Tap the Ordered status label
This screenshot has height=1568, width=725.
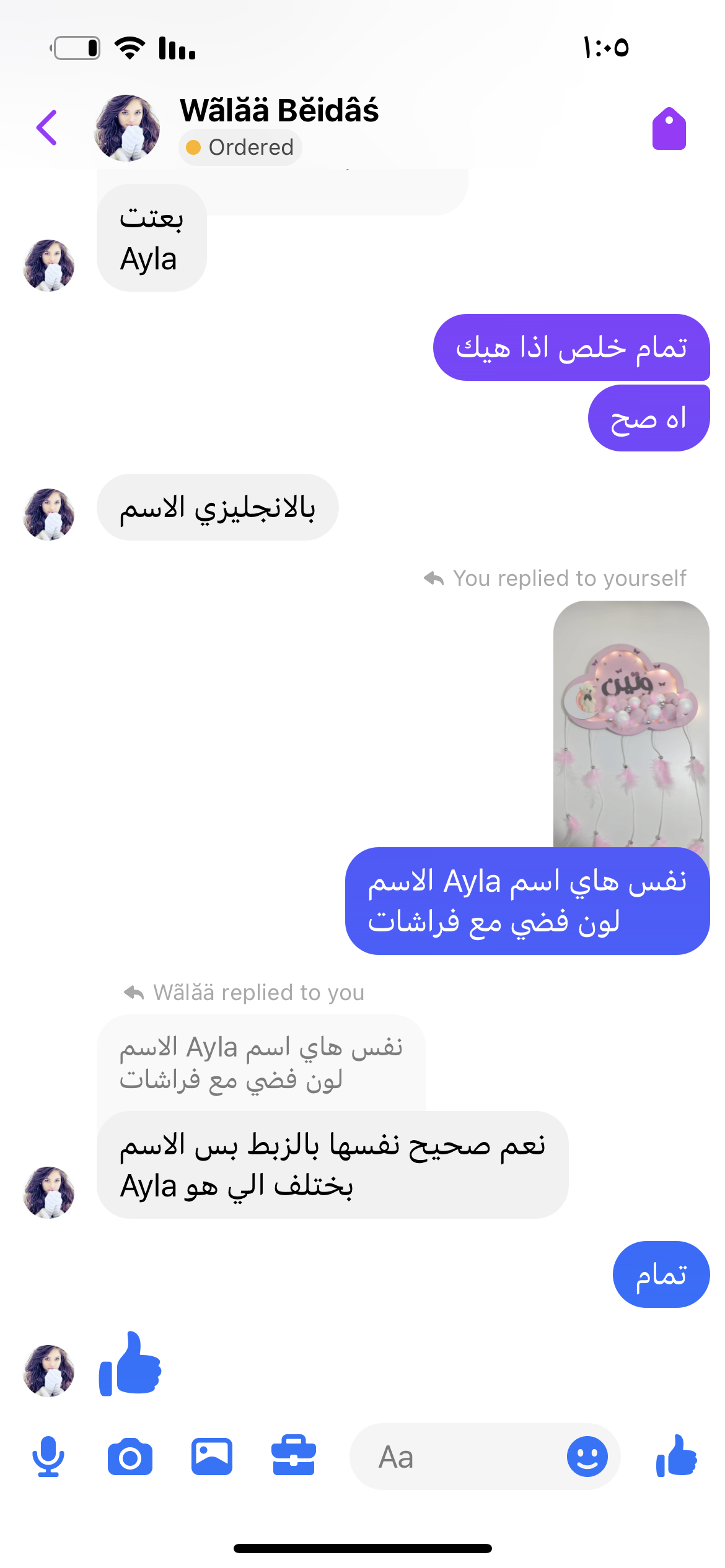(x=240, y=148)
